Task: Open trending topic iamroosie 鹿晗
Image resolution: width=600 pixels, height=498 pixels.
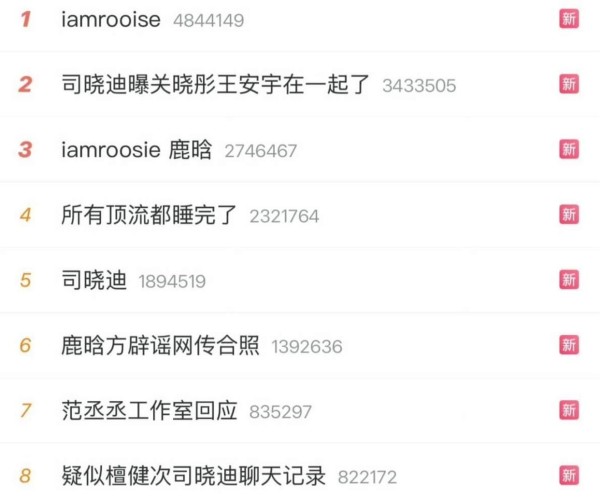Action: pos(136,150)
